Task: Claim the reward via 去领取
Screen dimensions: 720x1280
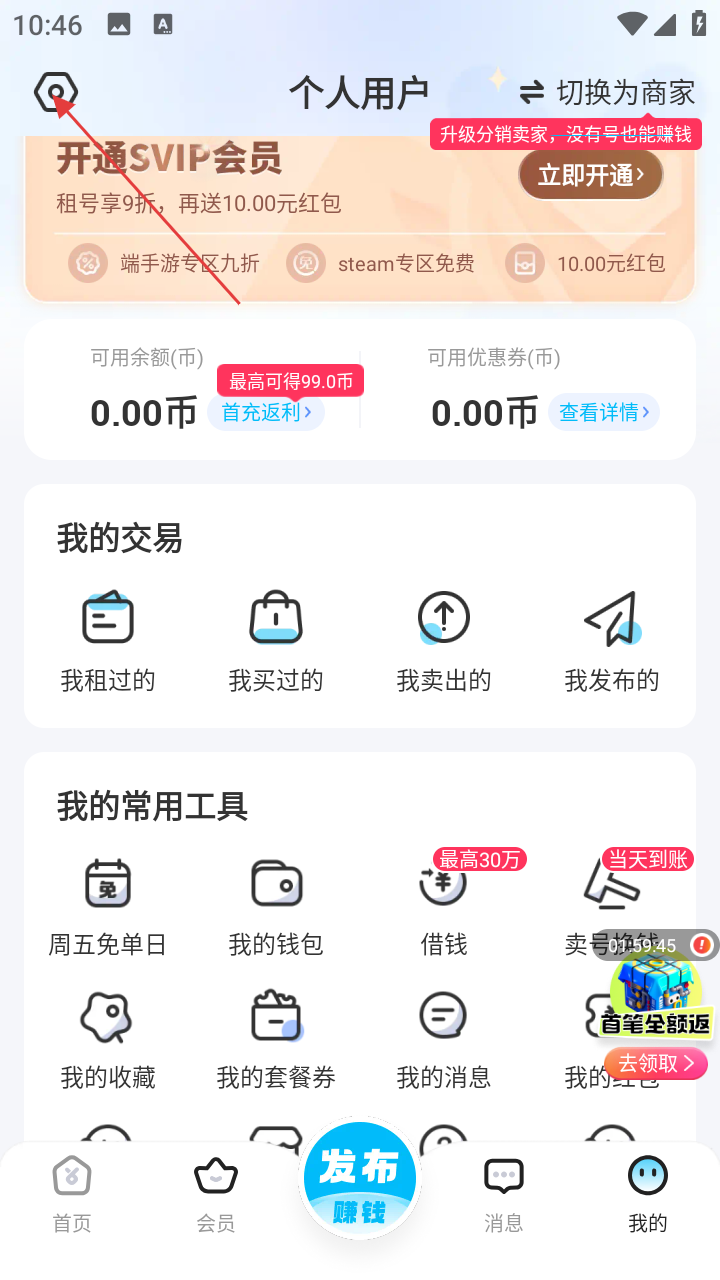Action: point(655,1063)
